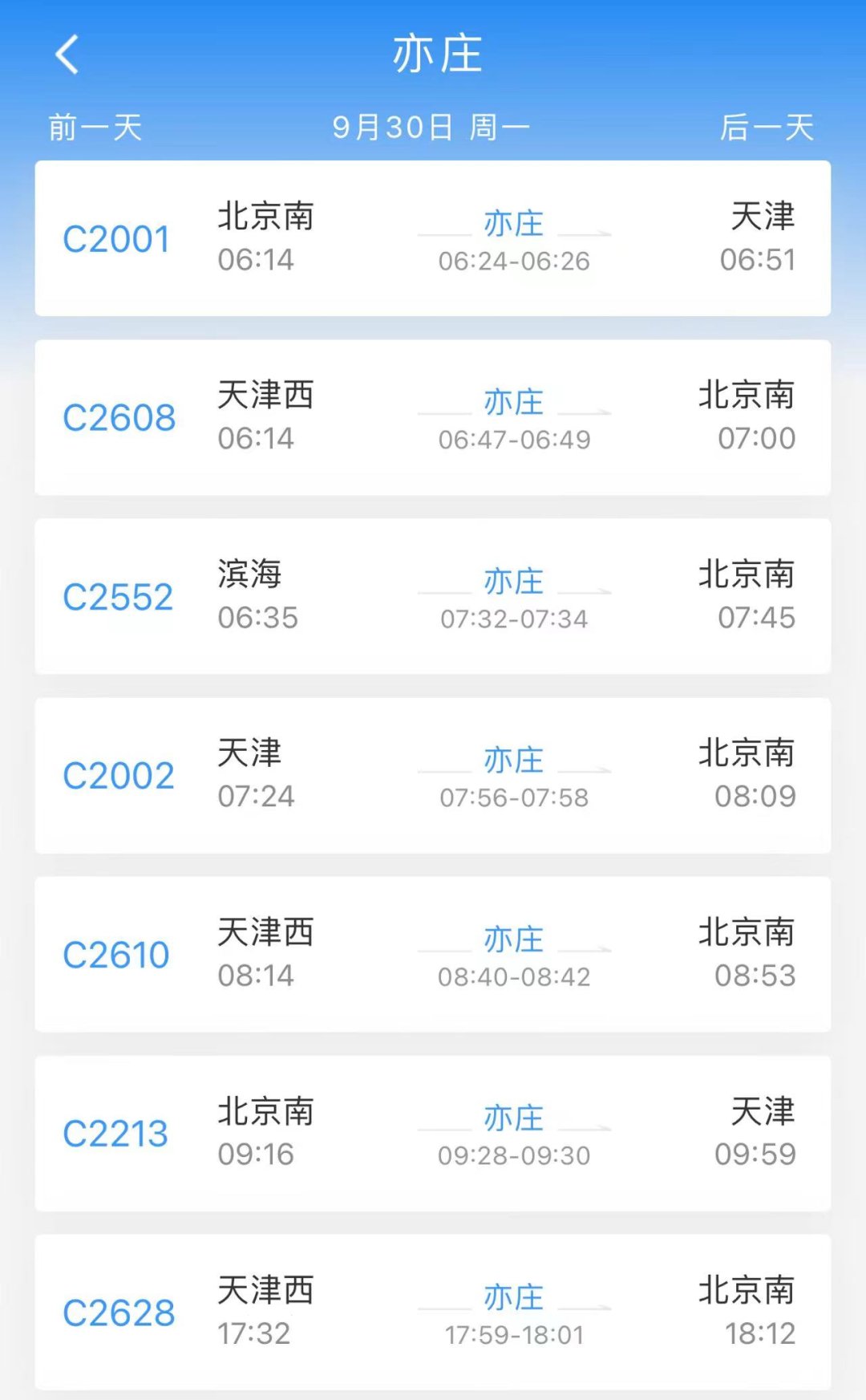
Task: Open train C2001 from 北京南 to 天津
Action: pyautogui.click(x=432, y=238)
